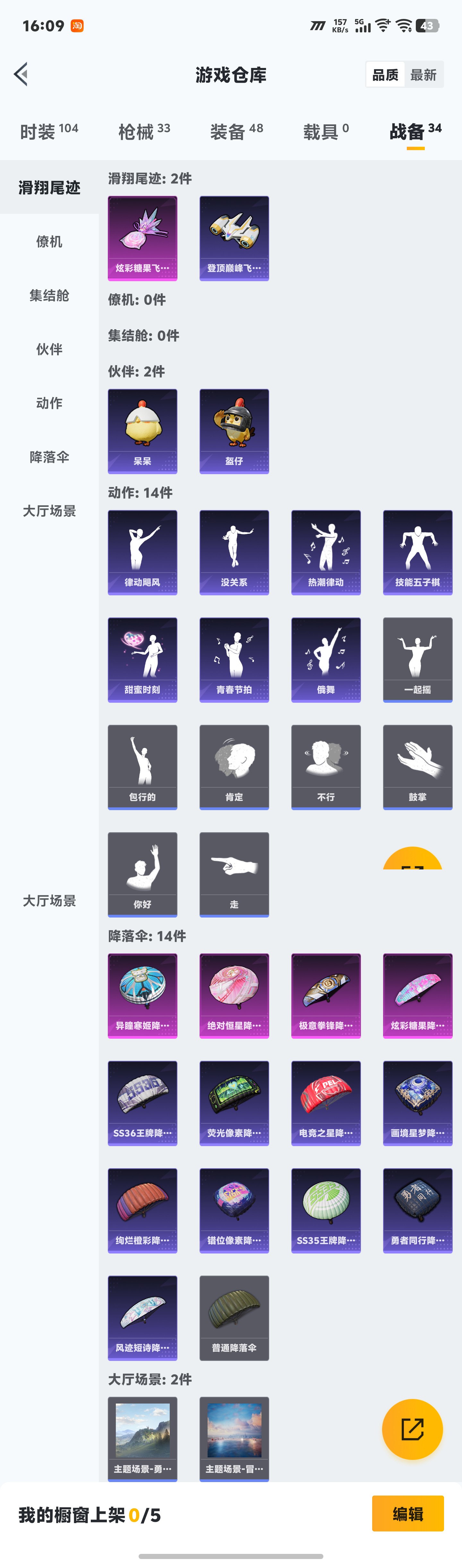Open the 律动飓风 emote
Screen dimensions: 462x1568
[143, 552]
